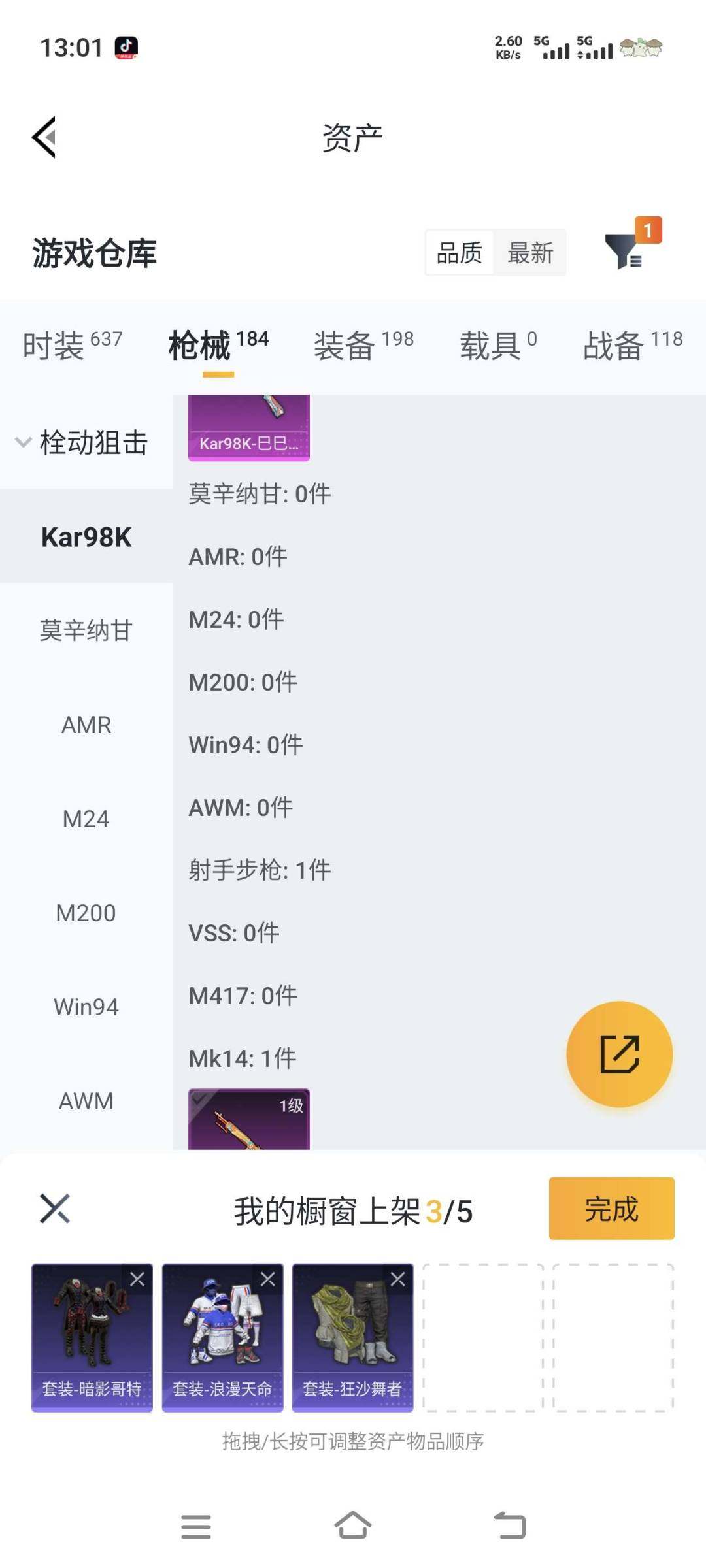Switch to the 战备 tab

pos(632,344)
